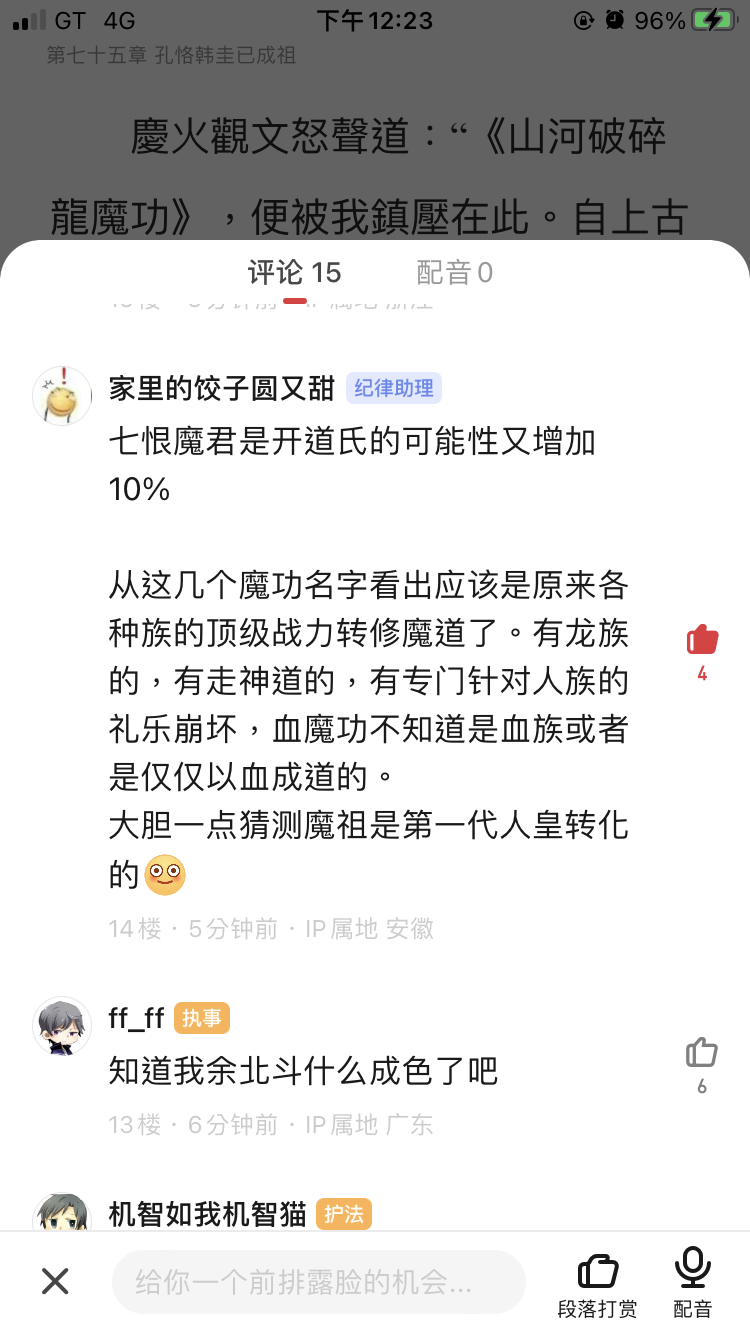The width and height of the screenshot is (750, 1334).
Task: Switch to the 评论 15 tab
Action: click(x=294, y=272)
